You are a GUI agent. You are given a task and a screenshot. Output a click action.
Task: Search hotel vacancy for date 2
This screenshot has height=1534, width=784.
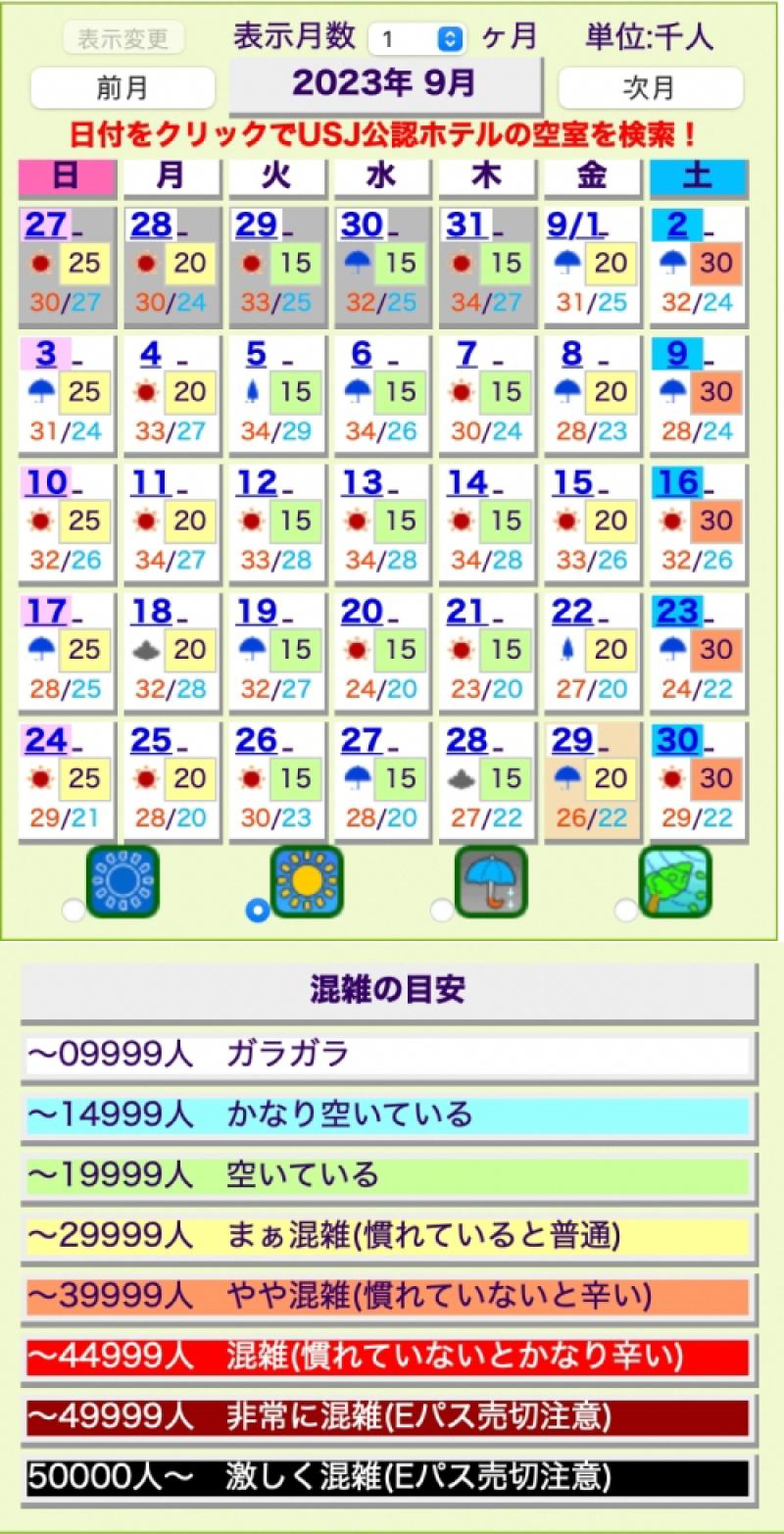[676, 226]
